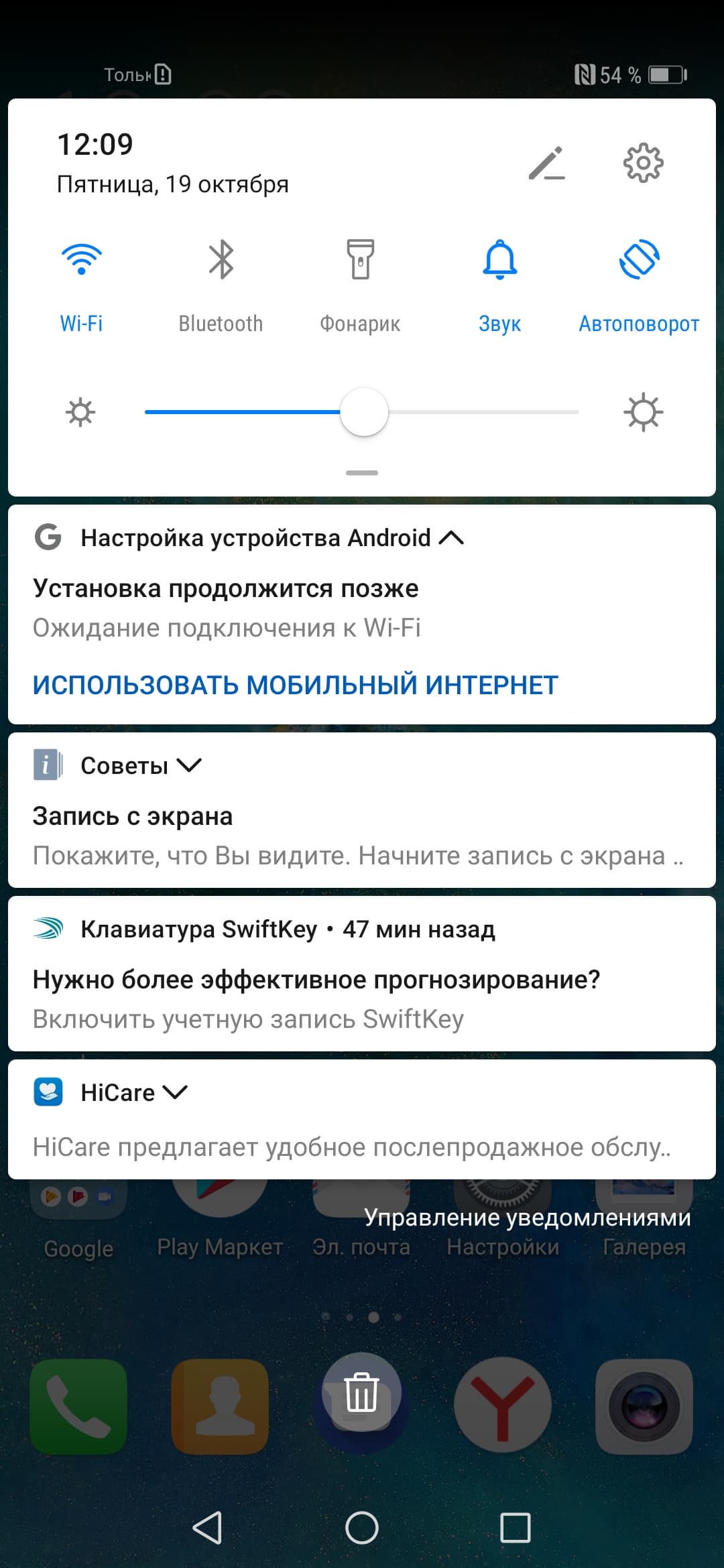Toggle the Звук sound mode
Viewport: 724px width, 1568px height.
pyautogui.click(x=499, y=260)
